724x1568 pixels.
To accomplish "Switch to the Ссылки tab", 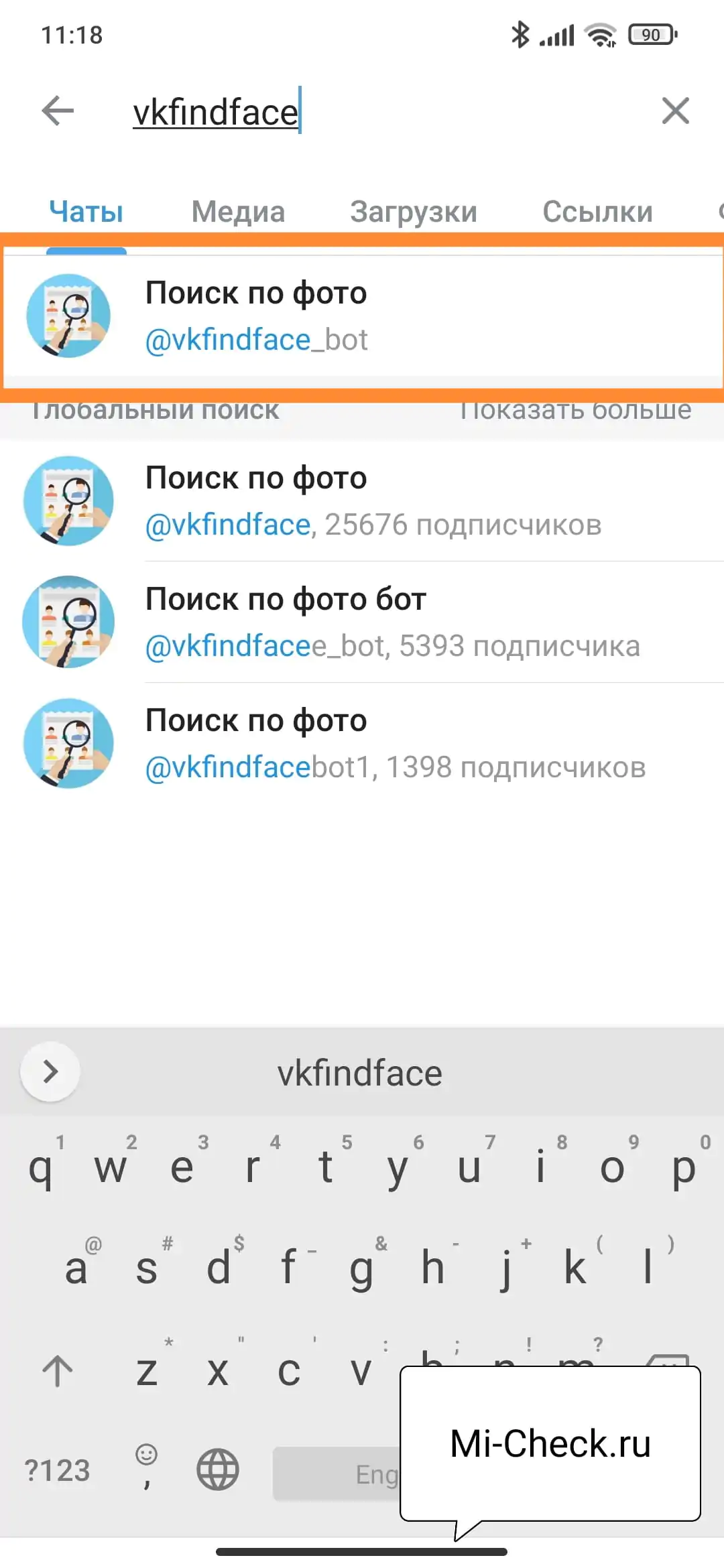I will (x=597, y=212).
